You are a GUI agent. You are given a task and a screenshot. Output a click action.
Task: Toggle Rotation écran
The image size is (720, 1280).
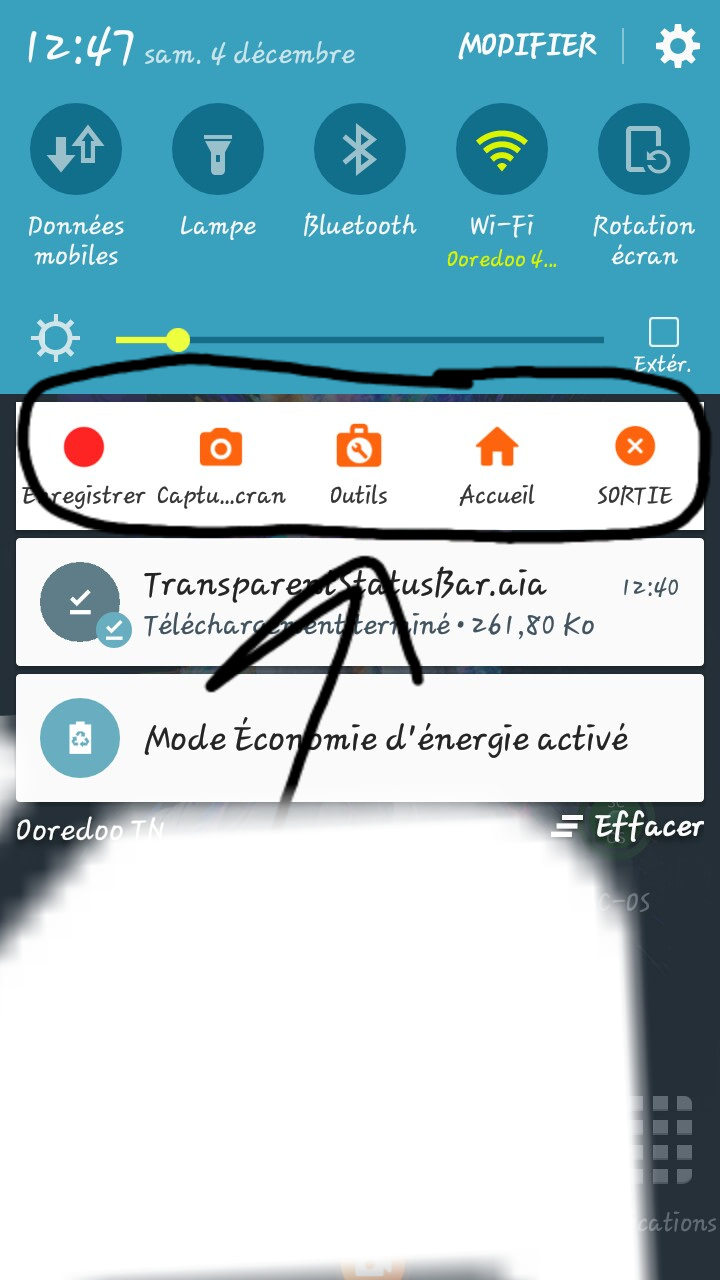pos(644,150)
